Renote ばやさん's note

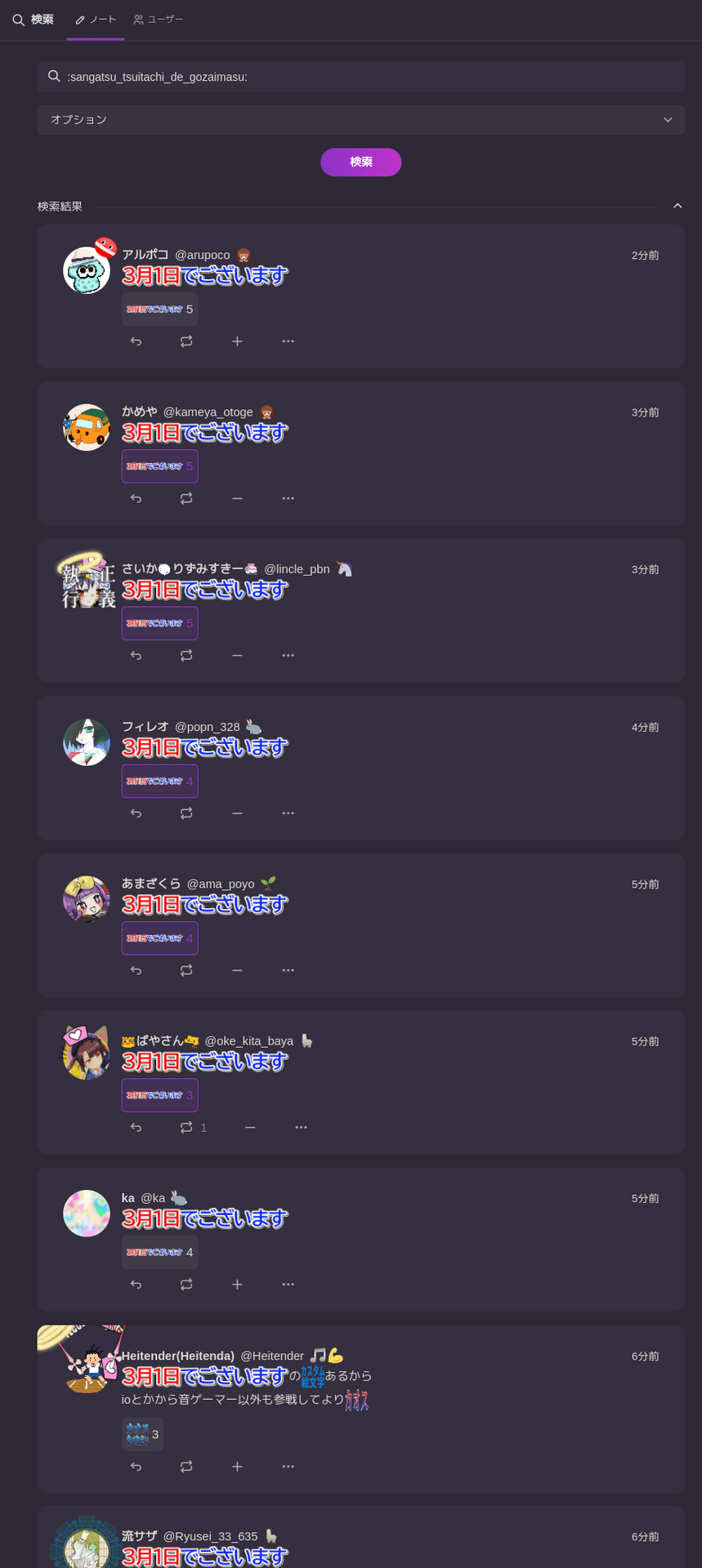(193, 1127)
